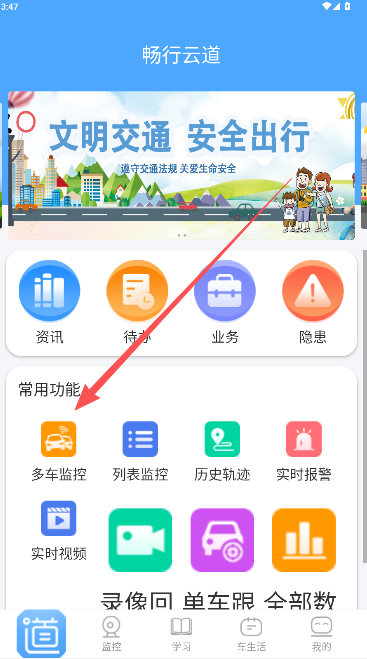Viewport: 367px width, 659px height.
Task: Open the purple single-vehicle tracking icon
Action: coord(222,540)
